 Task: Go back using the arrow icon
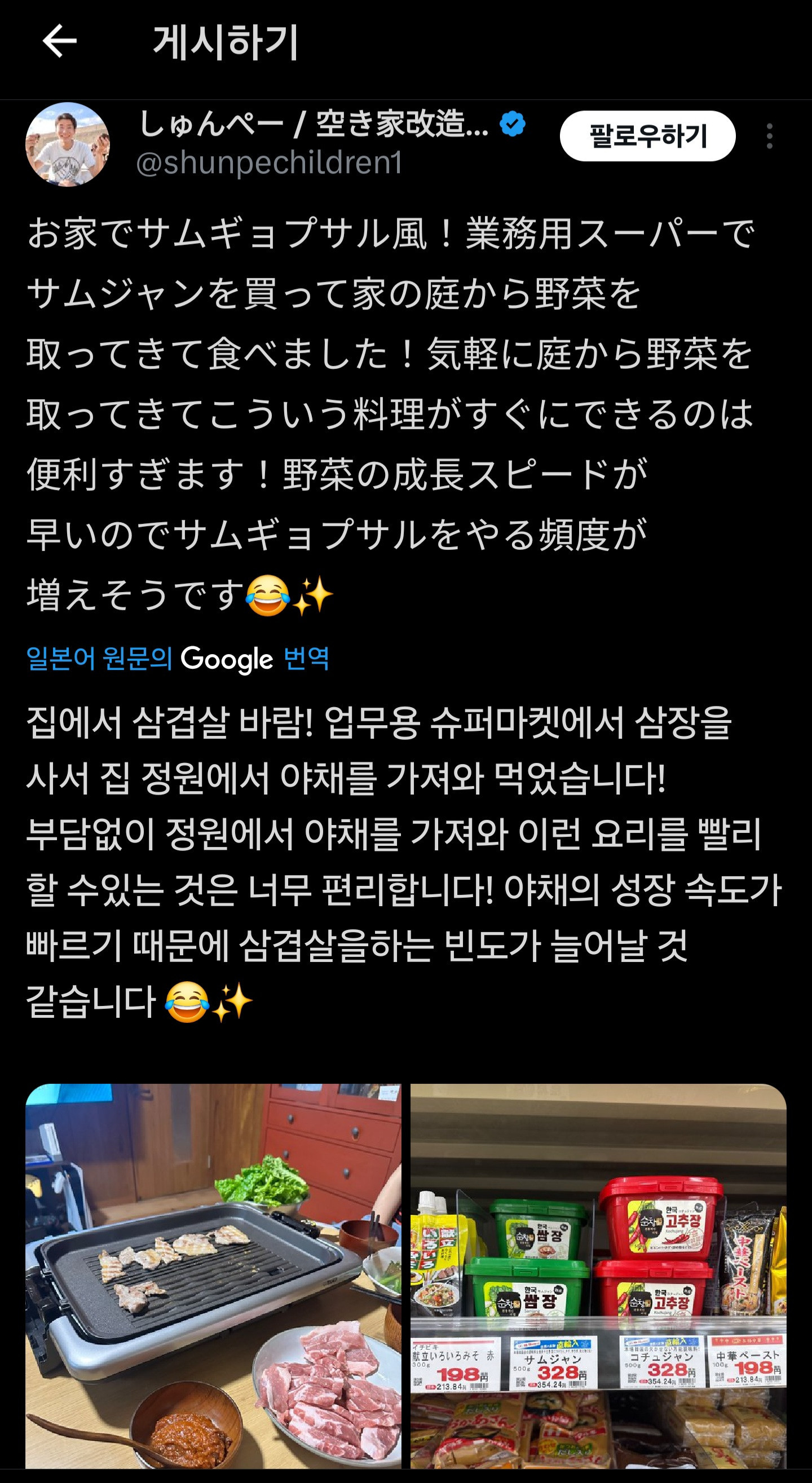(x=59, y=42)
